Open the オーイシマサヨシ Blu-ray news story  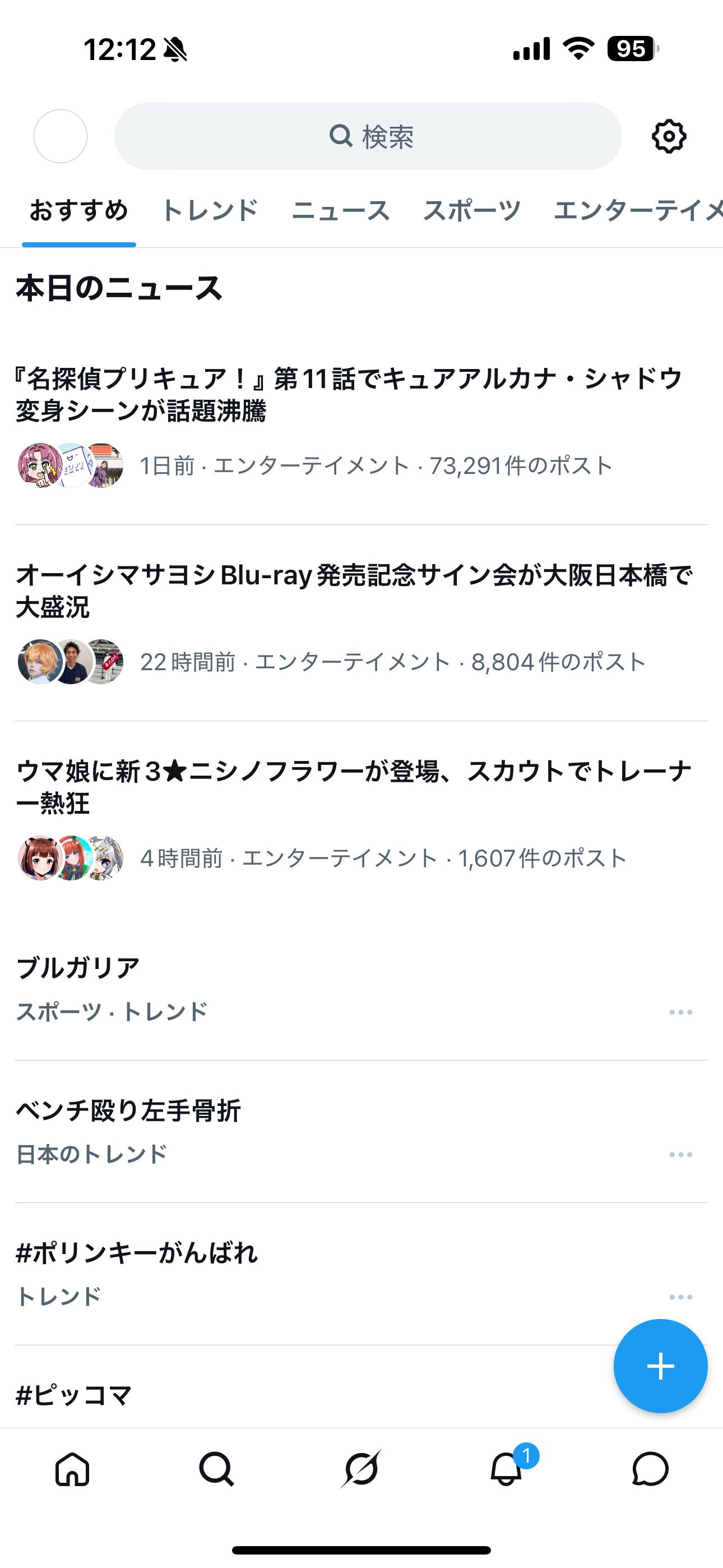(x=354, y=591)
